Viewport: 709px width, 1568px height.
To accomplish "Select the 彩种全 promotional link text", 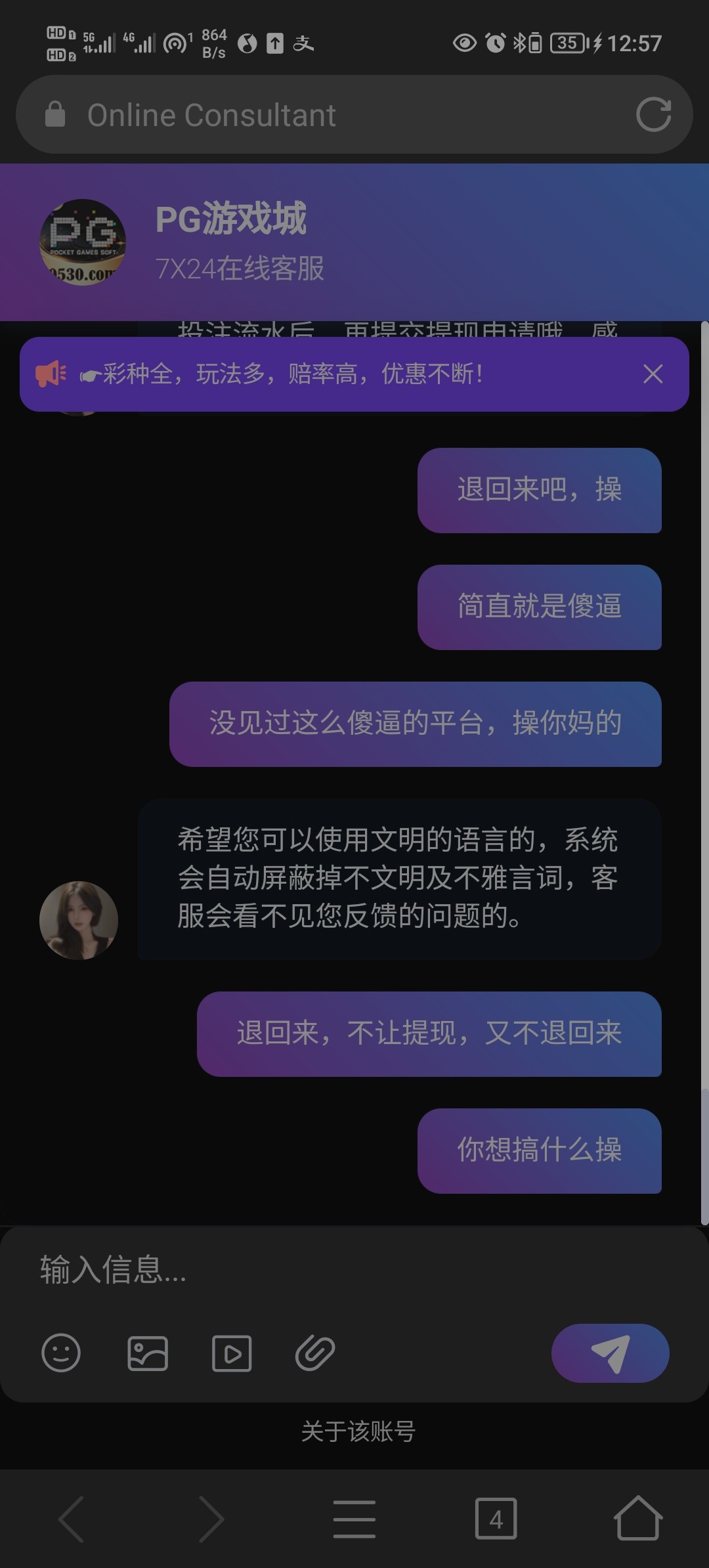I will click(x=282, y=374).
